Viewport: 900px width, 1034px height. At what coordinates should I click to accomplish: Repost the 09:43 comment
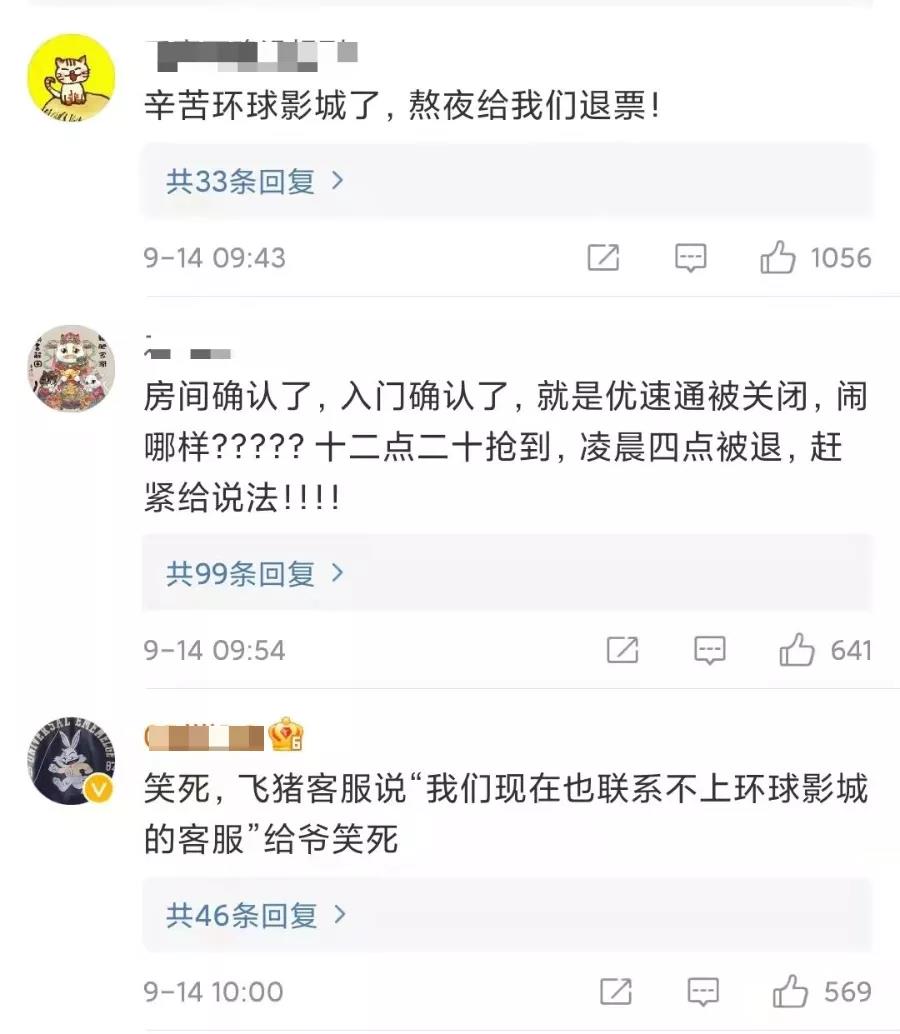pyautogui.click(x=603, y=258)
